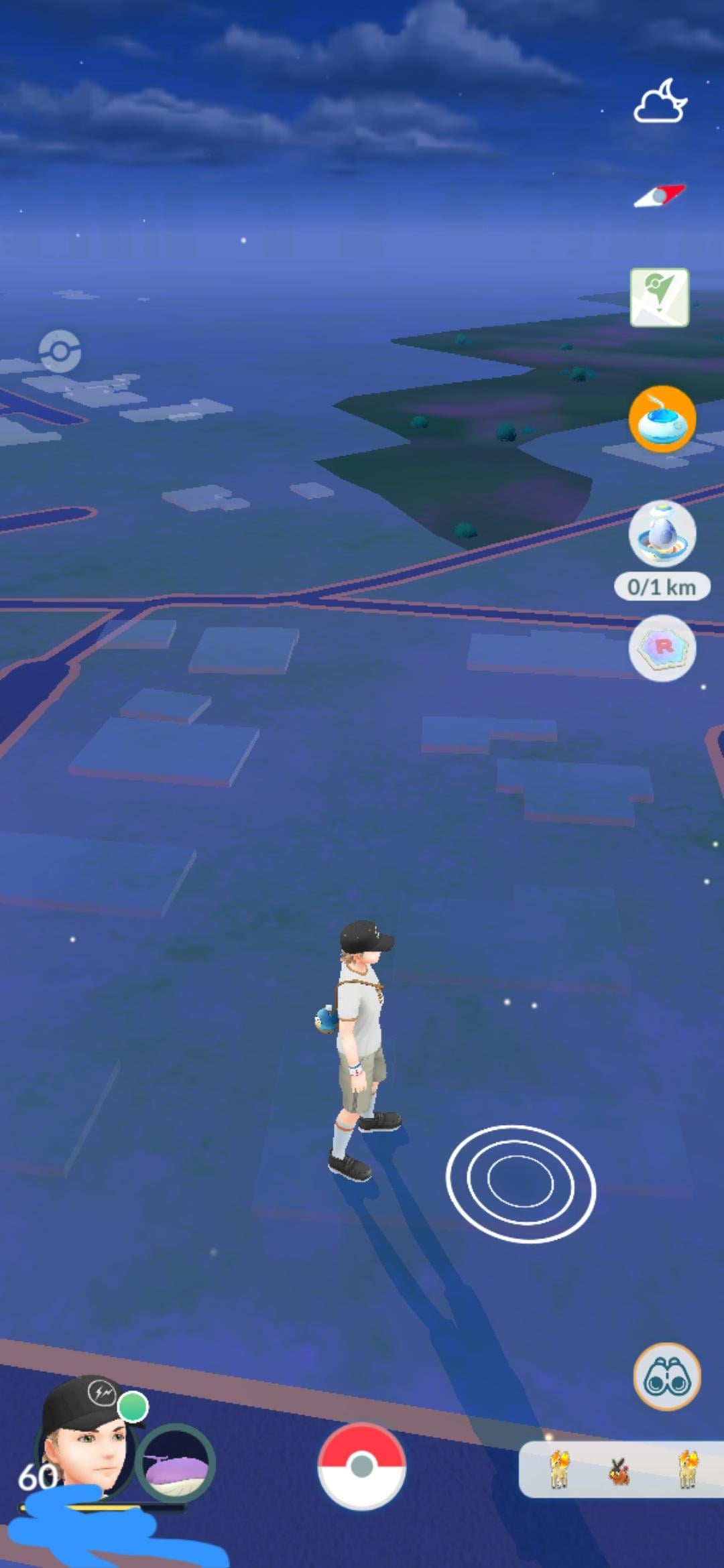The image size is (724, 1568).
Task: Tap the spawn rings on the map
Action: (x=520, y=1183)
